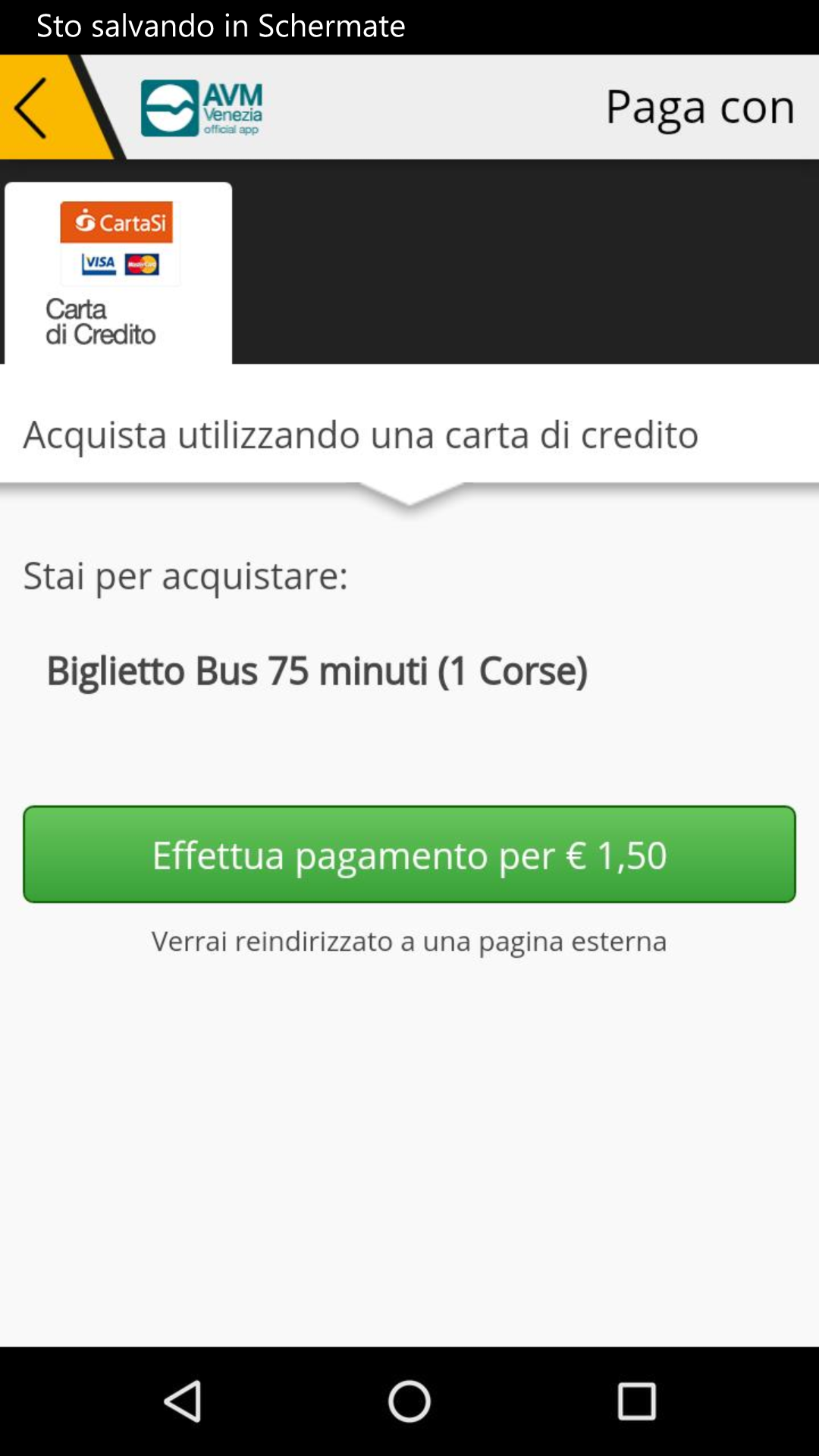Go back with the system back button
819x1456 pixels.
(183, 1401)
